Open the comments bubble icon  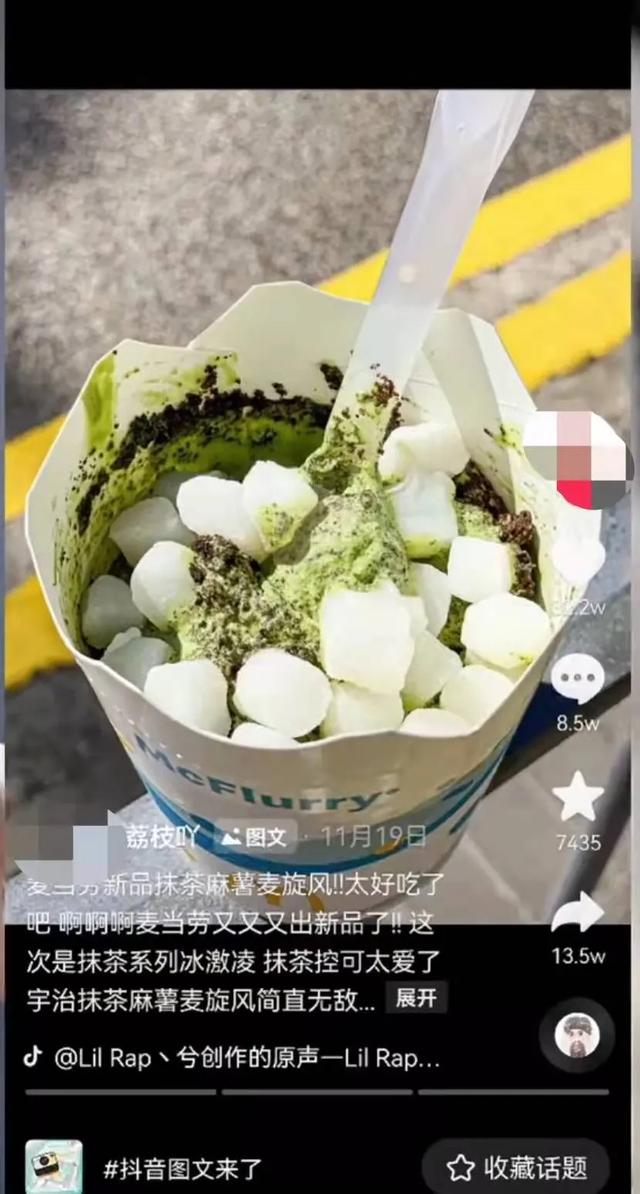[x=577, y=679]
